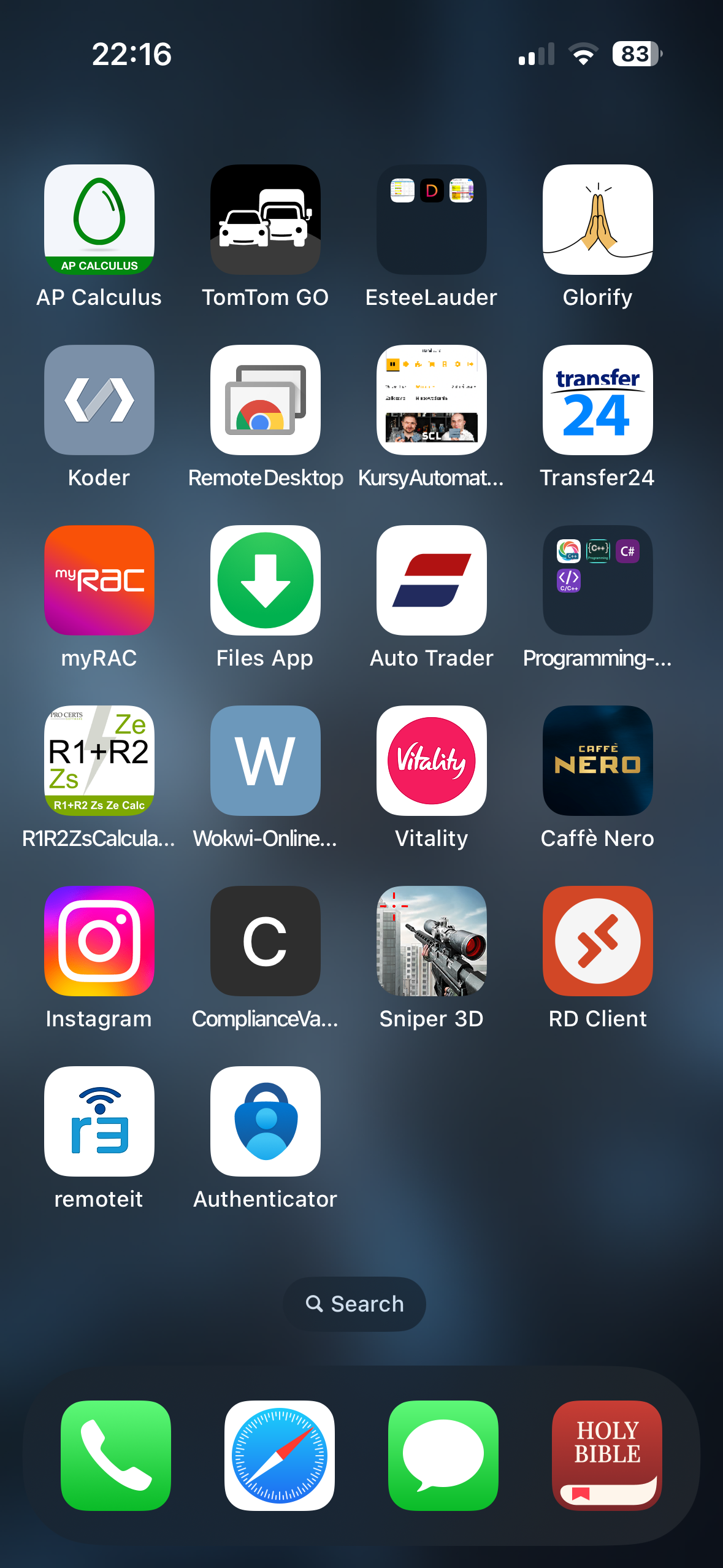Open Files App
This screenshot has height=1568, width=723.
coord(266,580)
